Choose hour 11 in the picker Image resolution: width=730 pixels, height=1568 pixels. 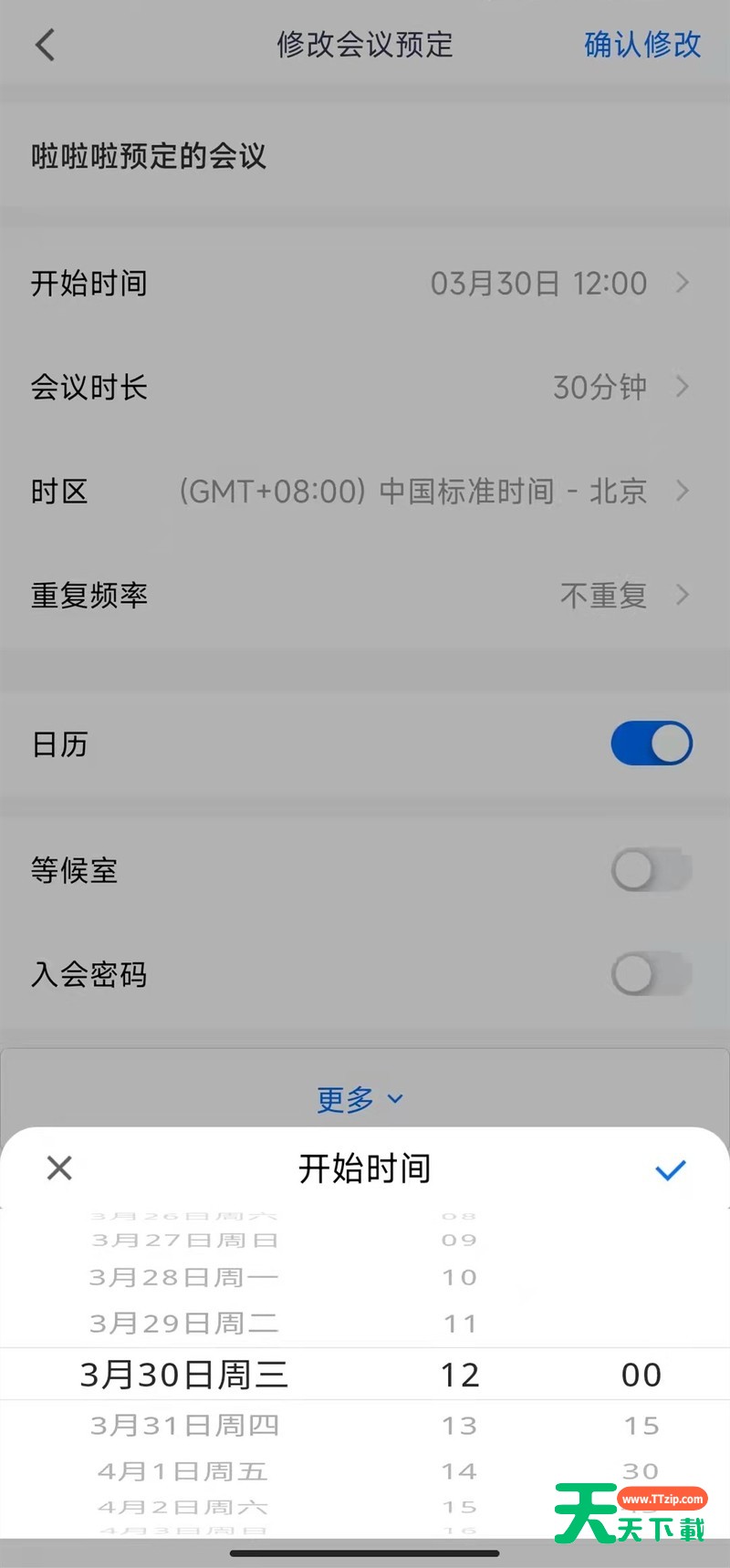tap(460, 1324)
